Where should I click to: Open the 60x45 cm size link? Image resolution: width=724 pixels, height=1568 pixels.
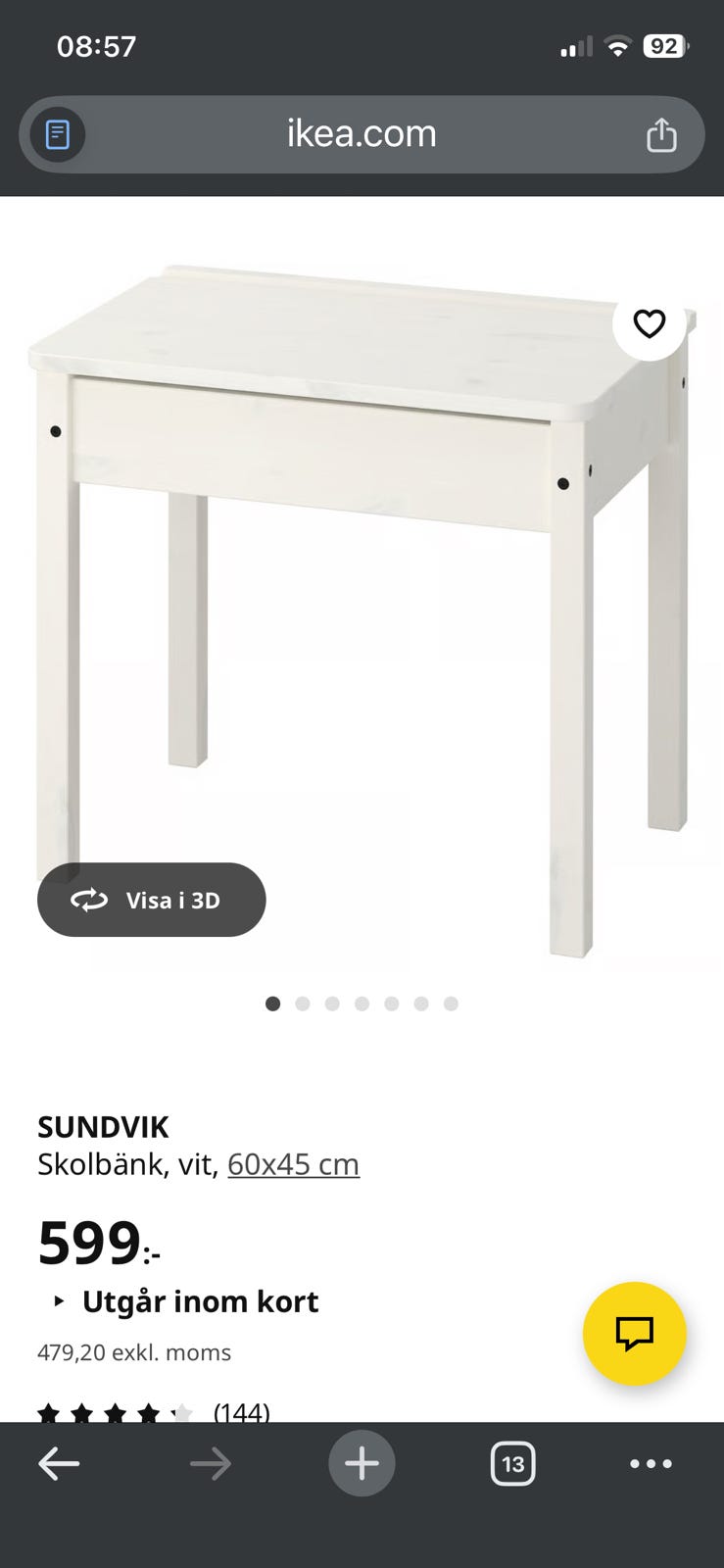293,1164
